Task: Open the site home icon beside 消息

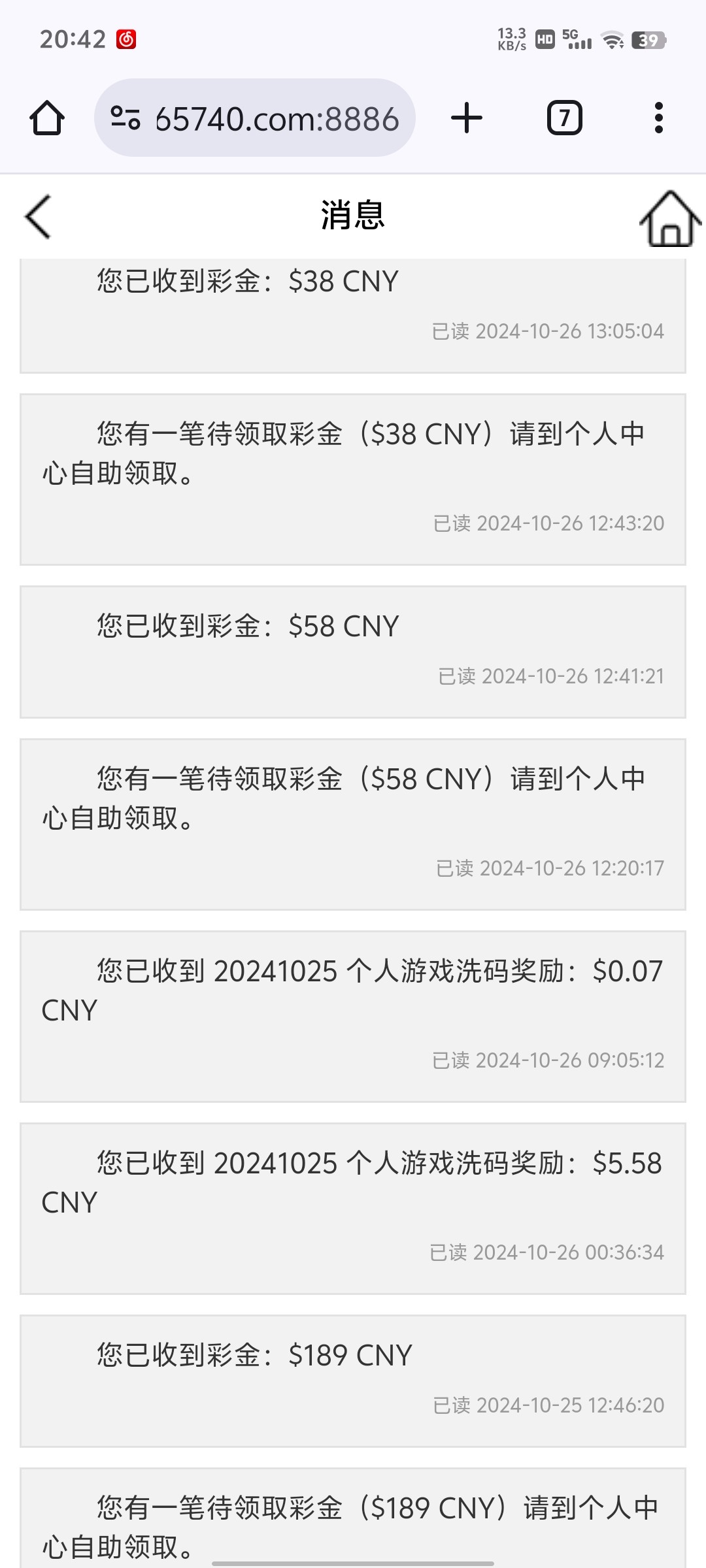Action: click(670, 218)
